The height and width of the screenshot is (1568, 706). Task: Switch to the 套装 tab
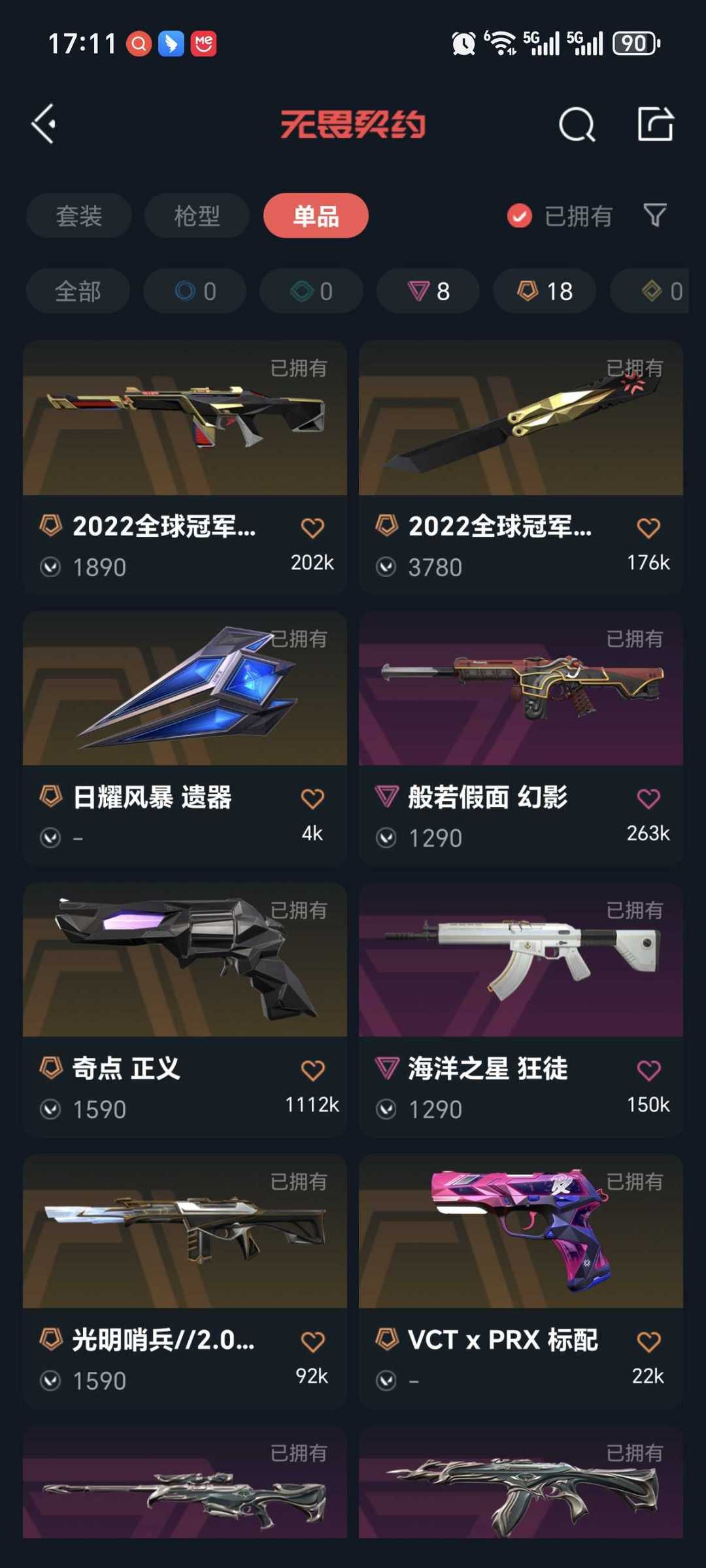coord(79,216)
